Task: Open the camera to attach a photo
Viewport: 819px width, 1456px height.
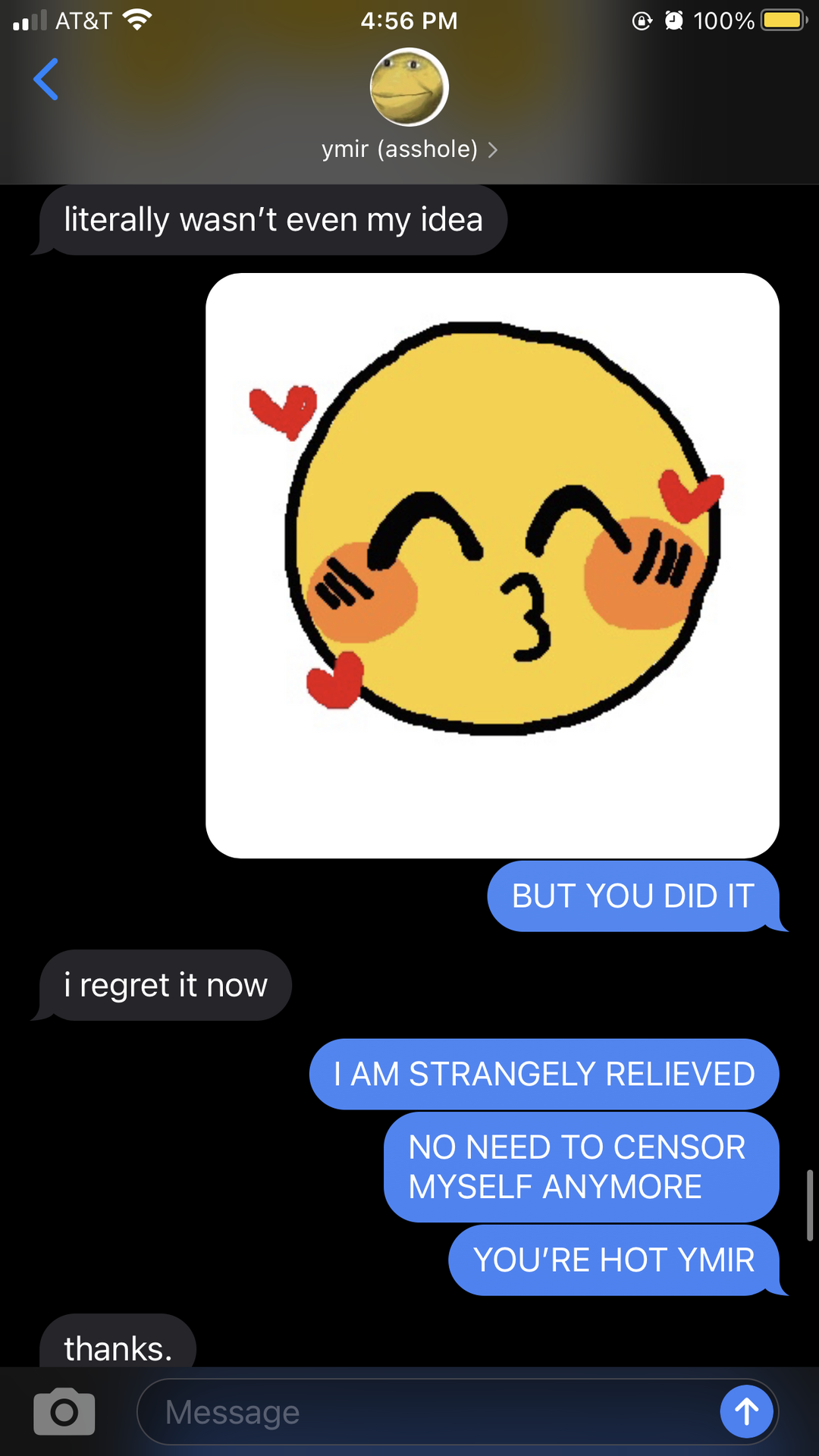Action: (x=64, y=1411)
